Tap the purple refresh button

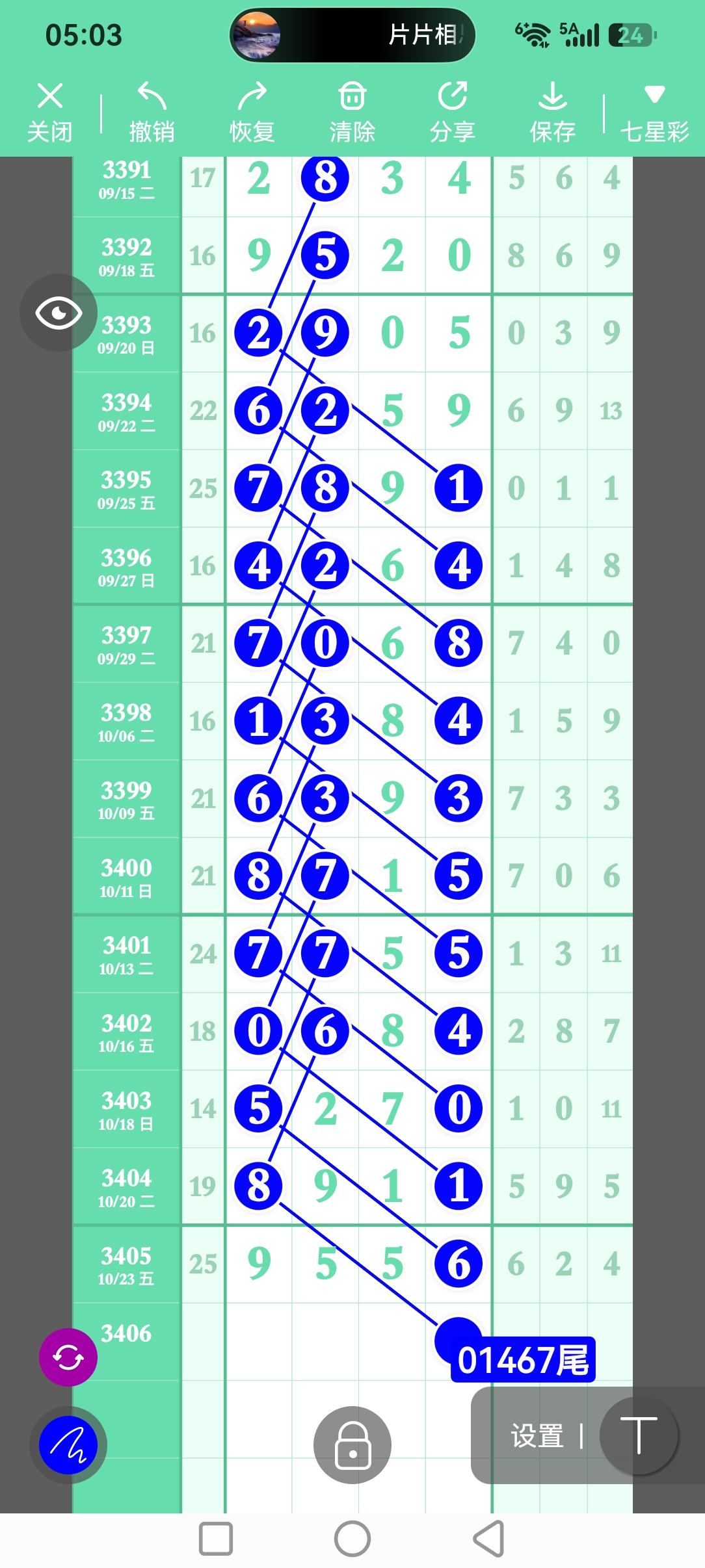(x=68, y=1357)
